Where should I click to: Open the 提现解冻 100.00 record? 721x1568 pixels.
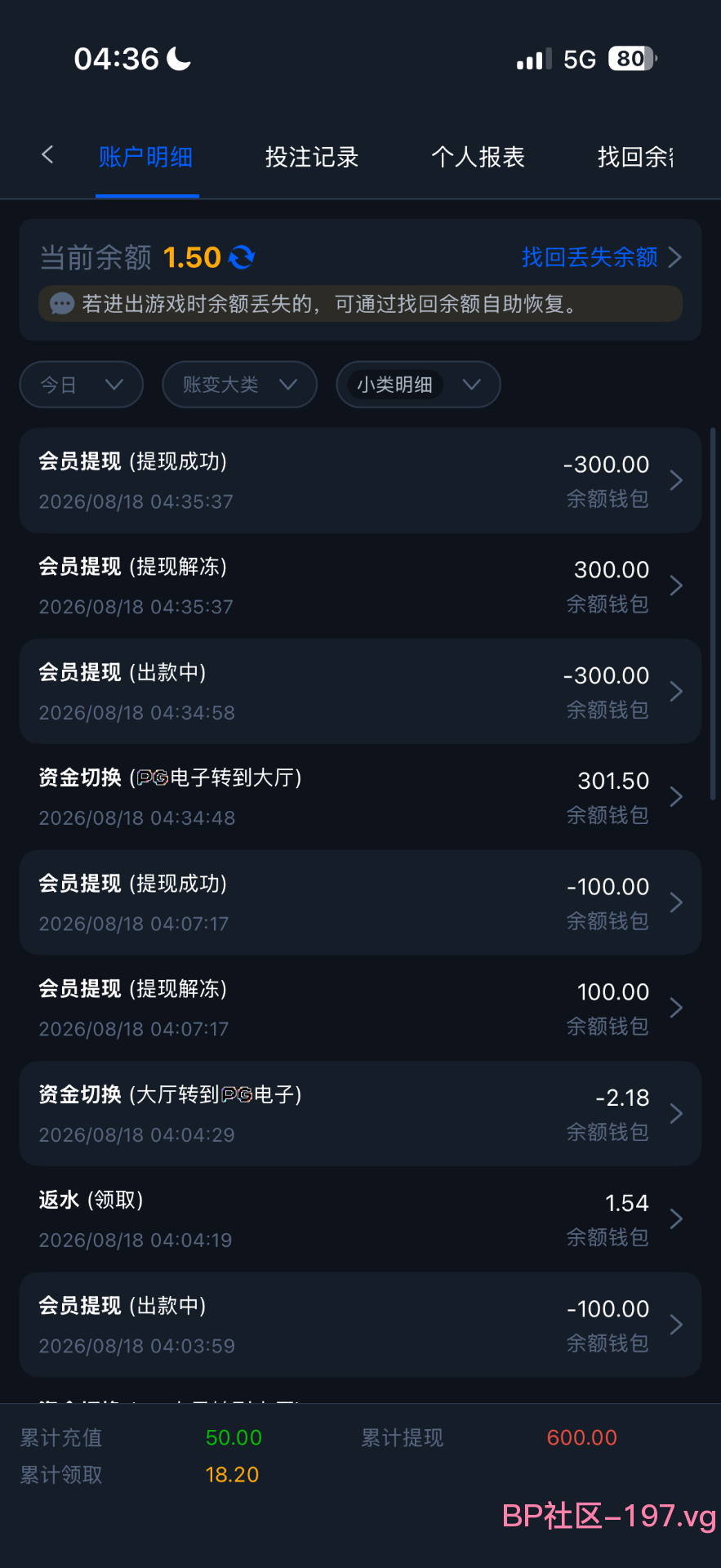pyautogui.click(x=360, y=1008)
